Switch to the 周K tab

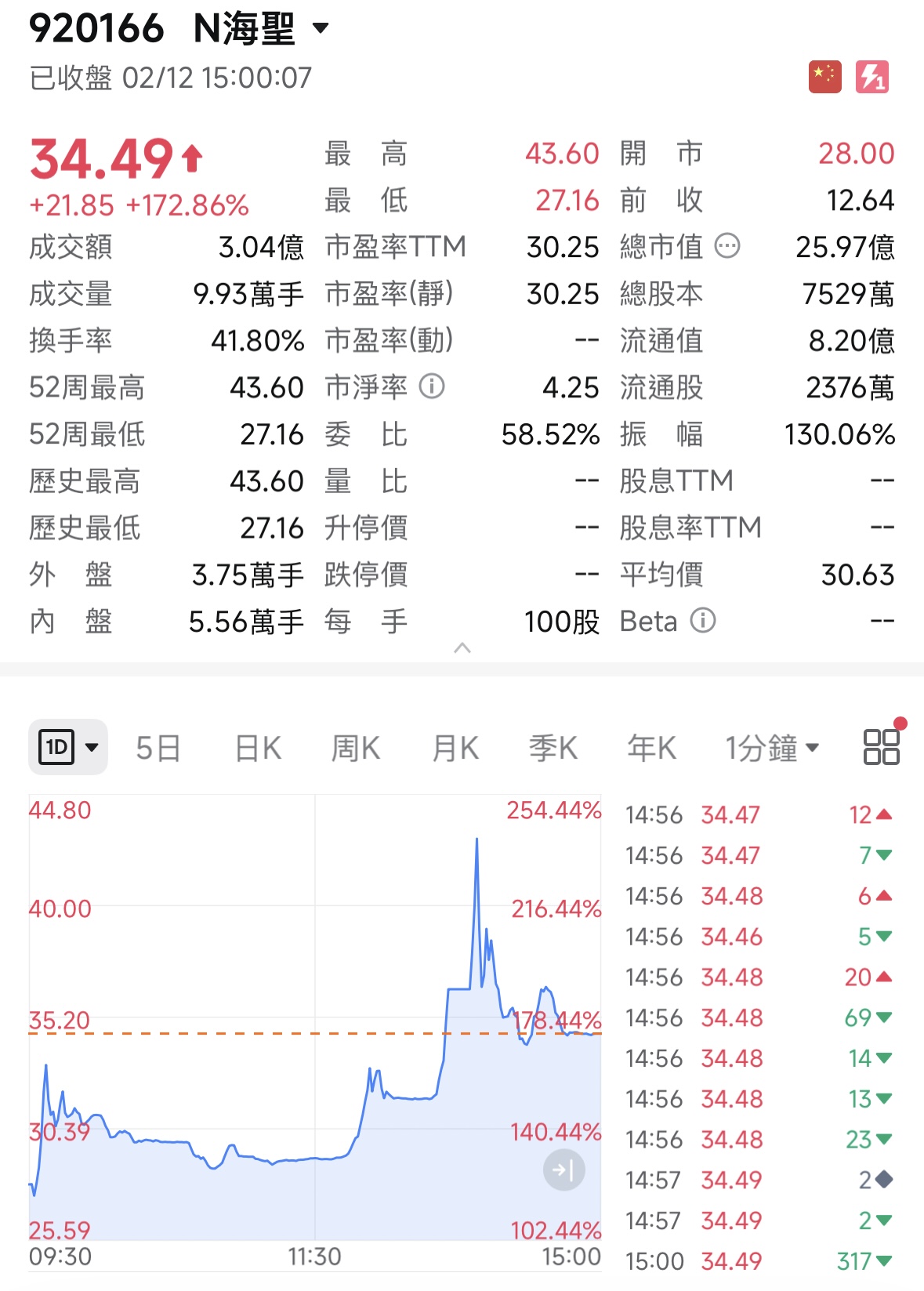point(355,747)
